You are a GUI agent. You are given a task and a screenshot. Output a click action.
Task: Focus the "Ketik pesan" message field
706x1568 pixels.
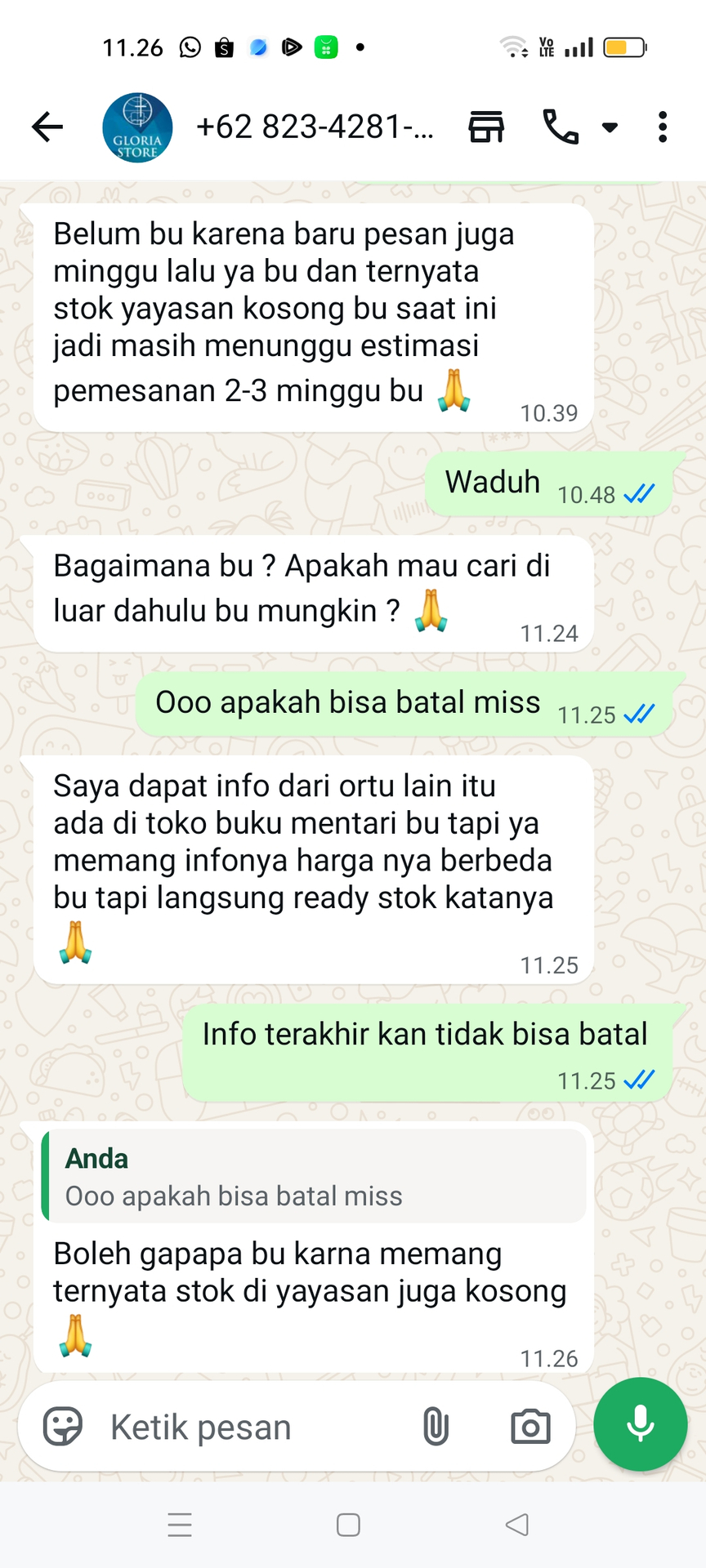tap(253, 1428)
